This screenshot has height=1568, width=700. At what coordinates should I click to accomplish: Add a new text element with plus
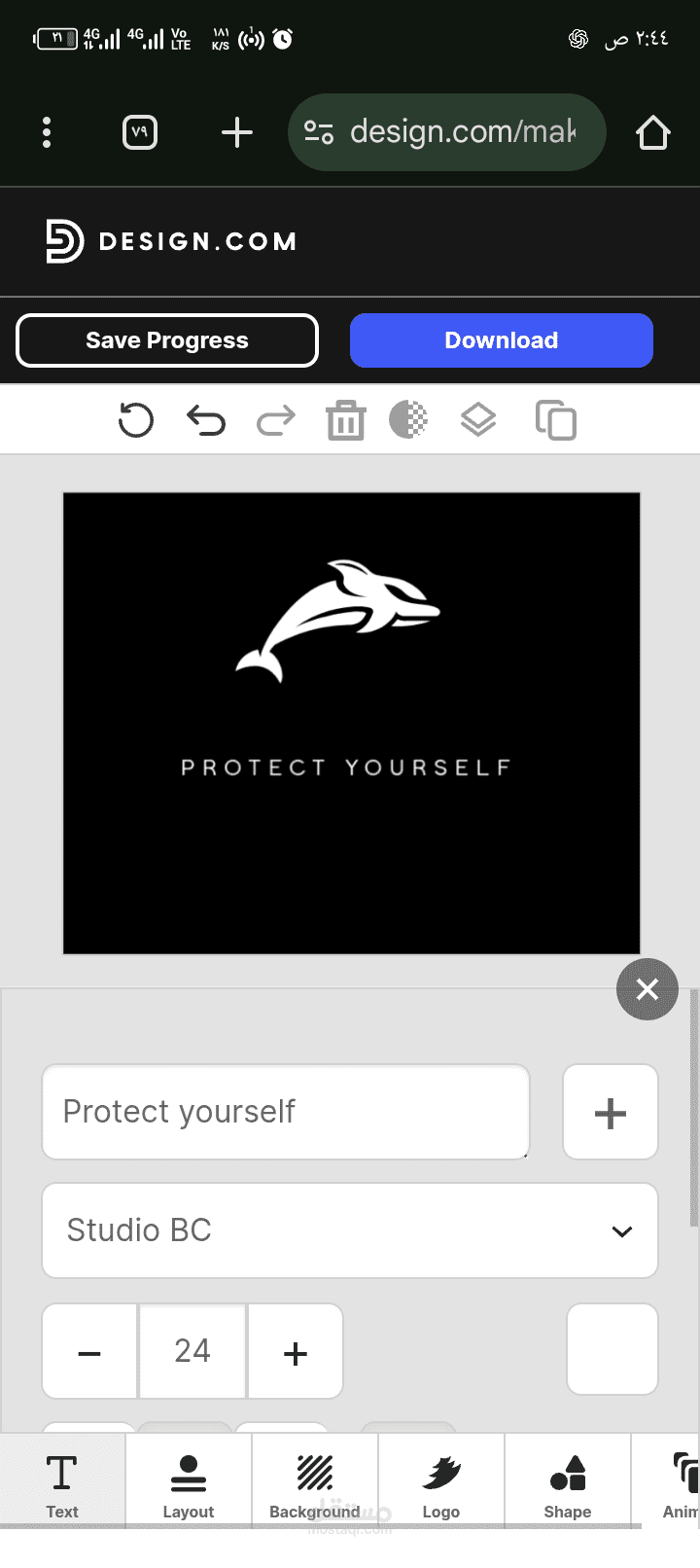[x=611, y=1113]
